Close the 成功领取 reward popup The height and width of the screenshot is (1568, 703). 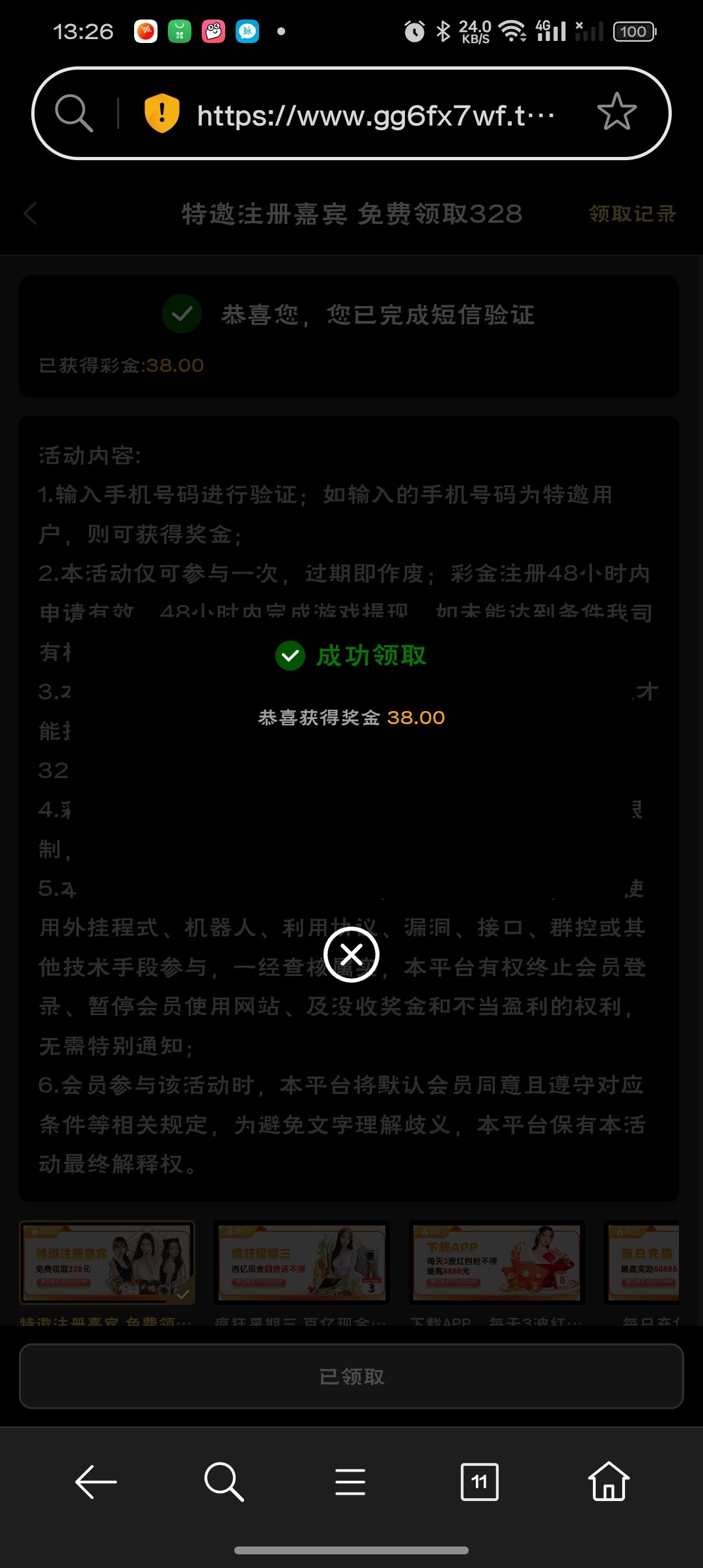pyautogui.click(x=351, y=955)
